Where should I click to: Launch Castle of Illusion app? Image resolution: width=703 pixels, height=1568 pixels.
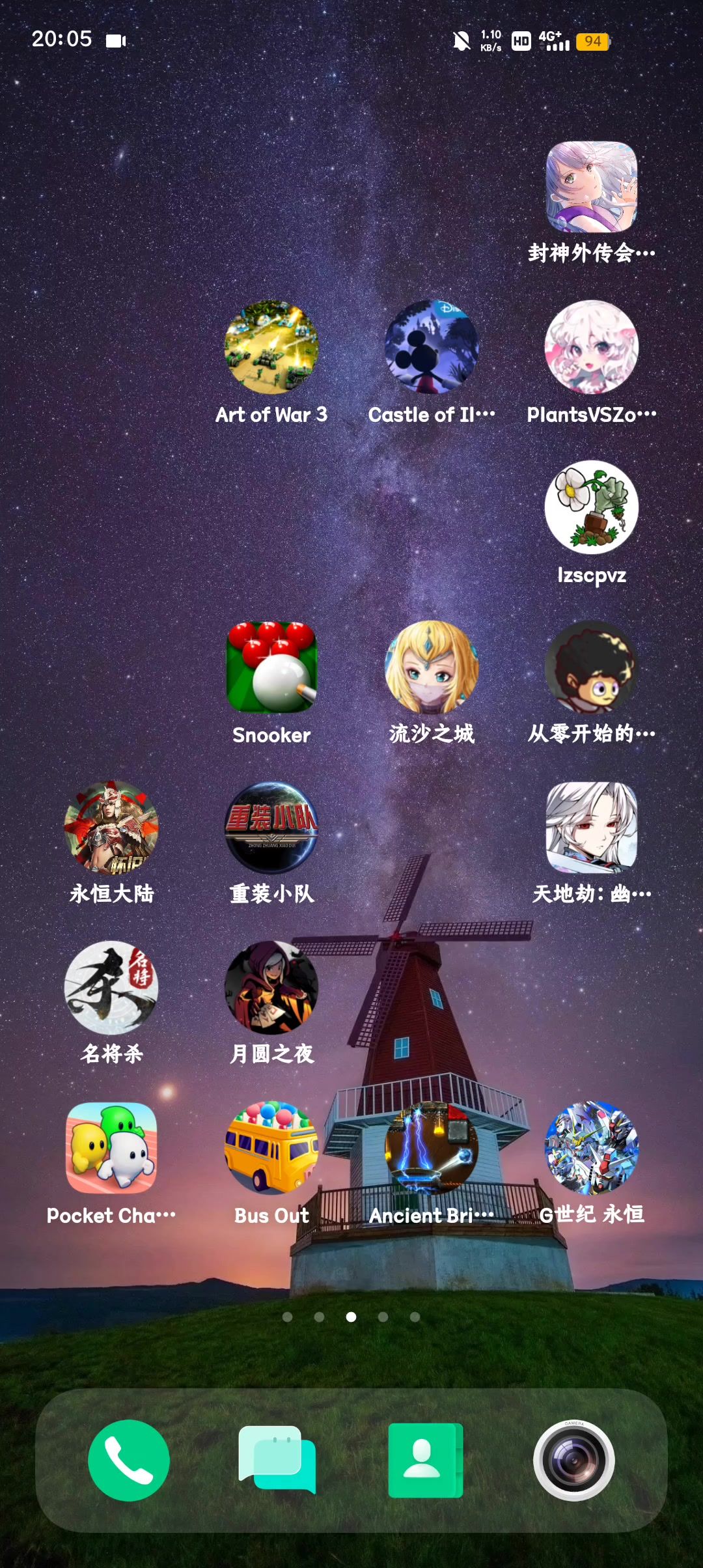click(x=432, y=347)
